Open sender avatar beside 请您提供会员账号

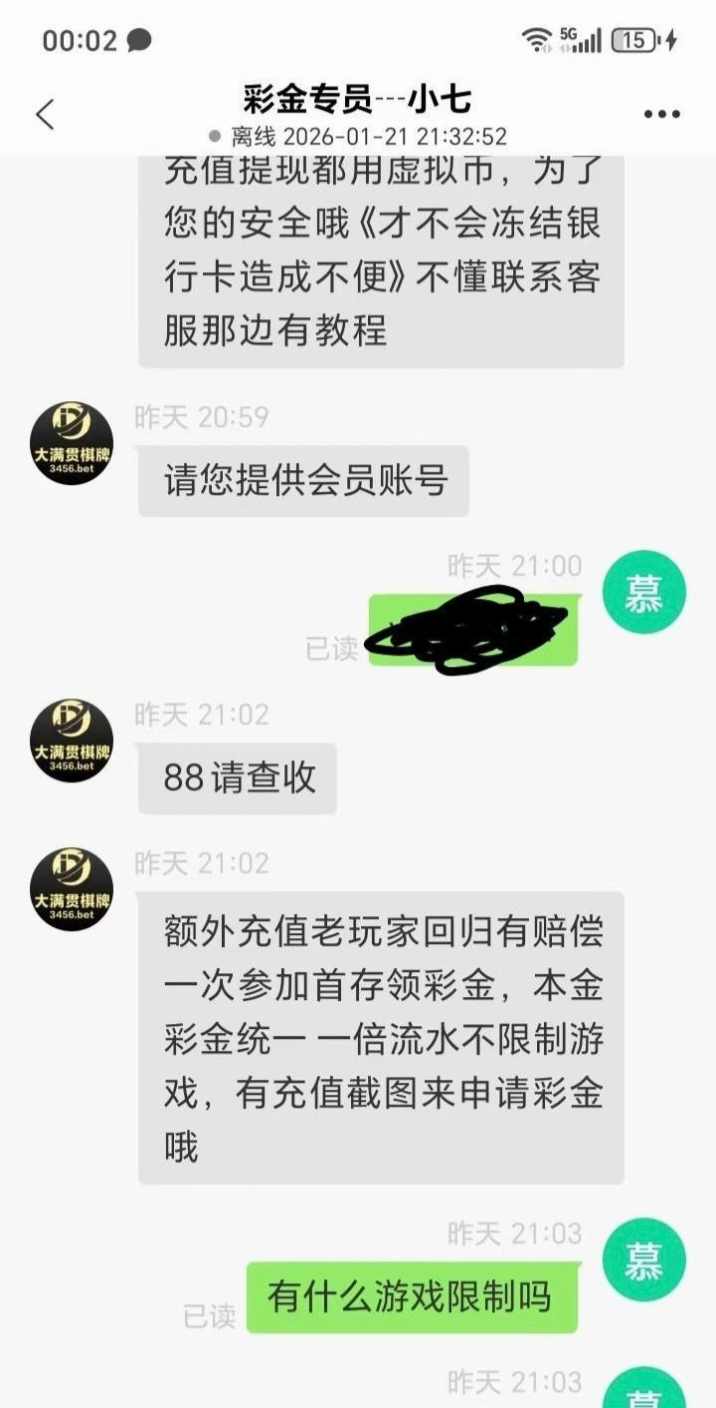click(x=71, y=443)
